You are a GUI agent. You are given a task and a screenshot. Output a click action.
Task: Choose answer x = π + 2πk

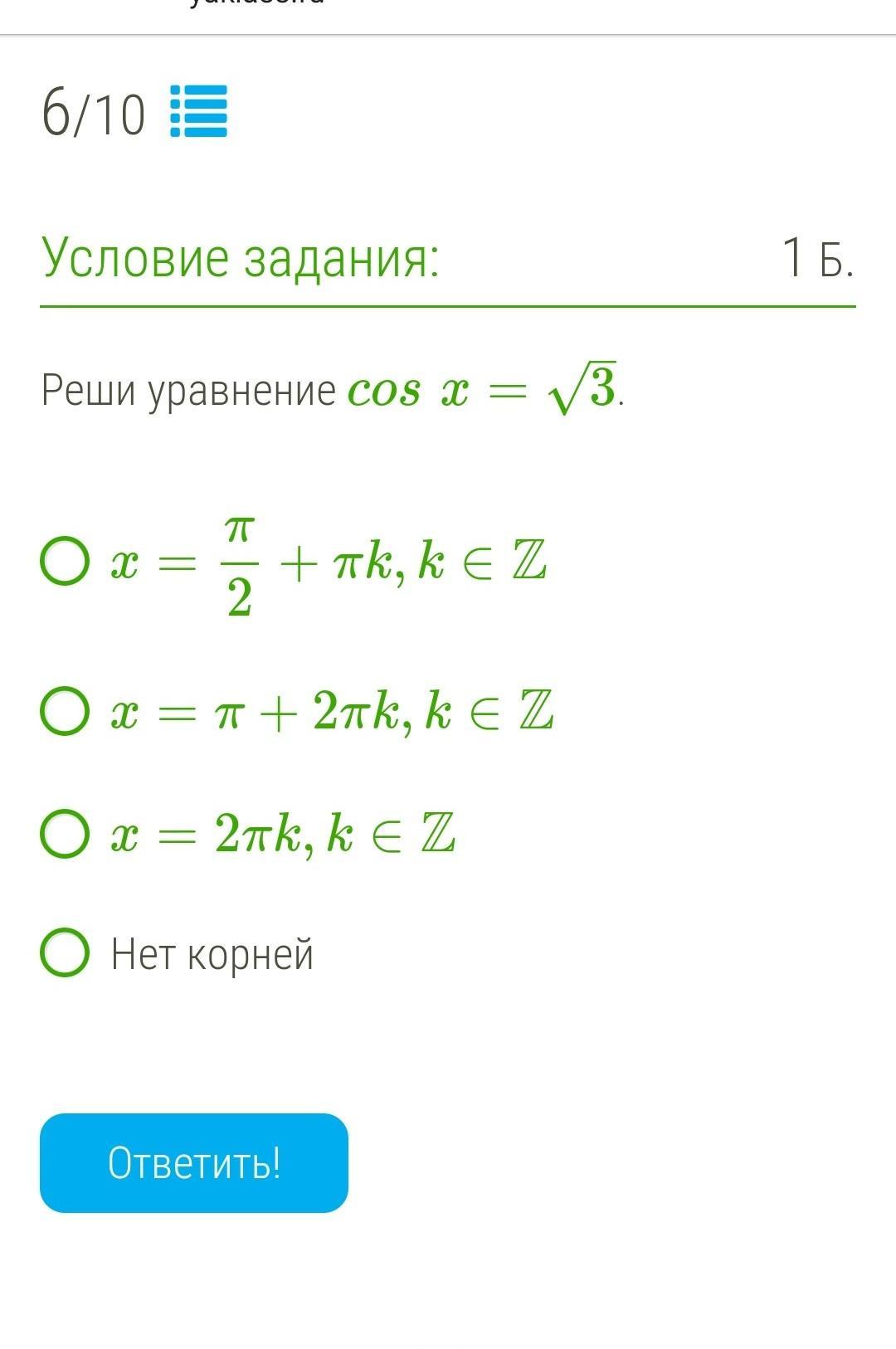(x=65, y=710)
